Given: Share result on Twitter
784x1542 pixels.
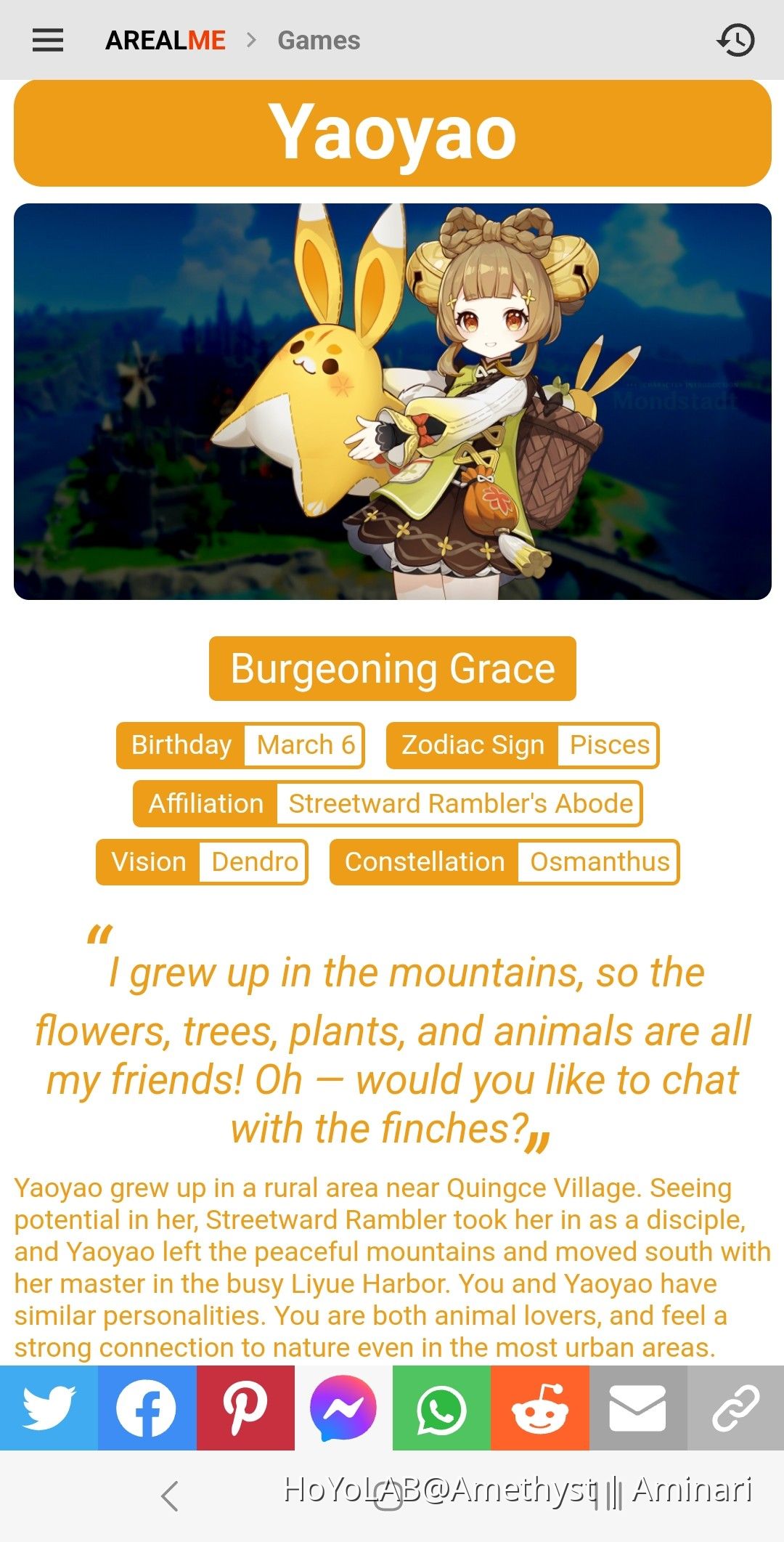Looking at the screenshot, I should (x=49, y=1408).
